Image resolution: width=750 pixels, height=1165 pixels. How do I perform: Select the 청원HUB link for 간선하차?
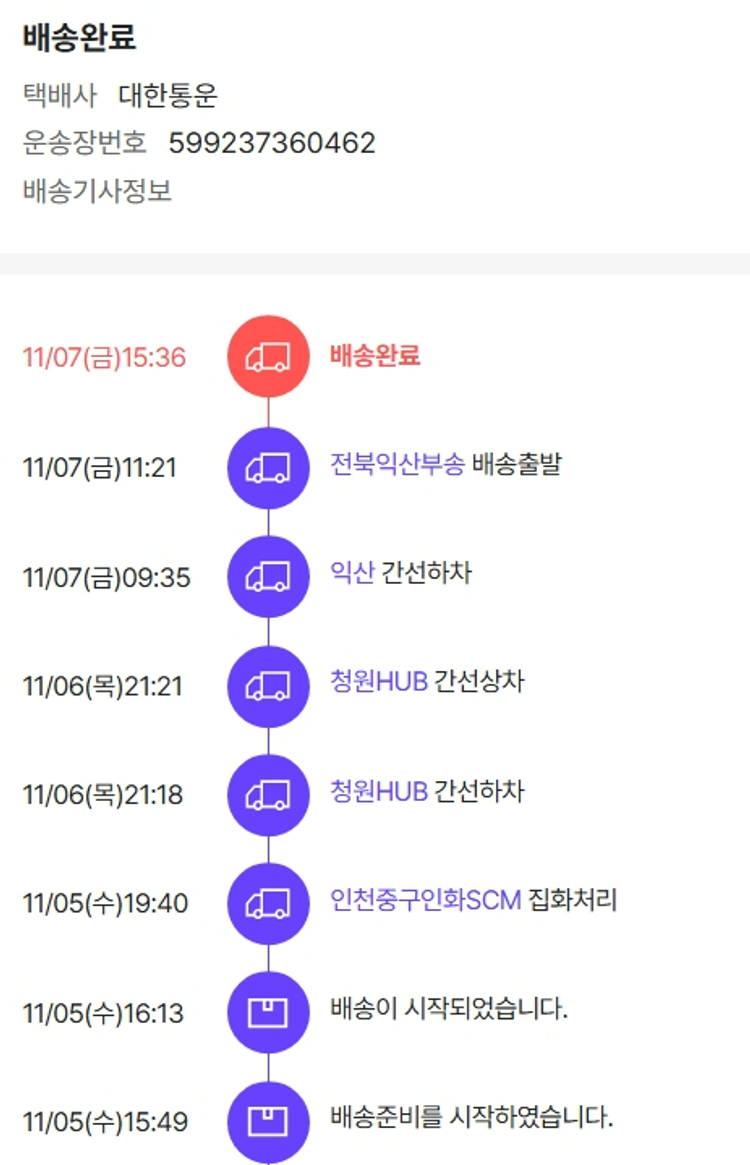[x=379, y=793]
